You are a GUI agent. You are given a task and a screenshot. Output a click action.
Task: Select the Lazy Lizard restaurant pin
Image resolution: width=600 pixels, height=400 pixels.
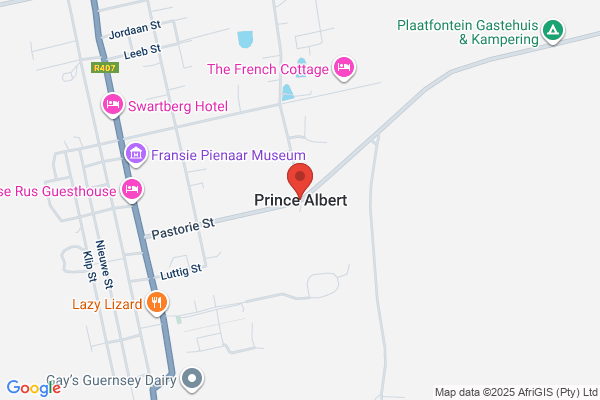point(157,304)
